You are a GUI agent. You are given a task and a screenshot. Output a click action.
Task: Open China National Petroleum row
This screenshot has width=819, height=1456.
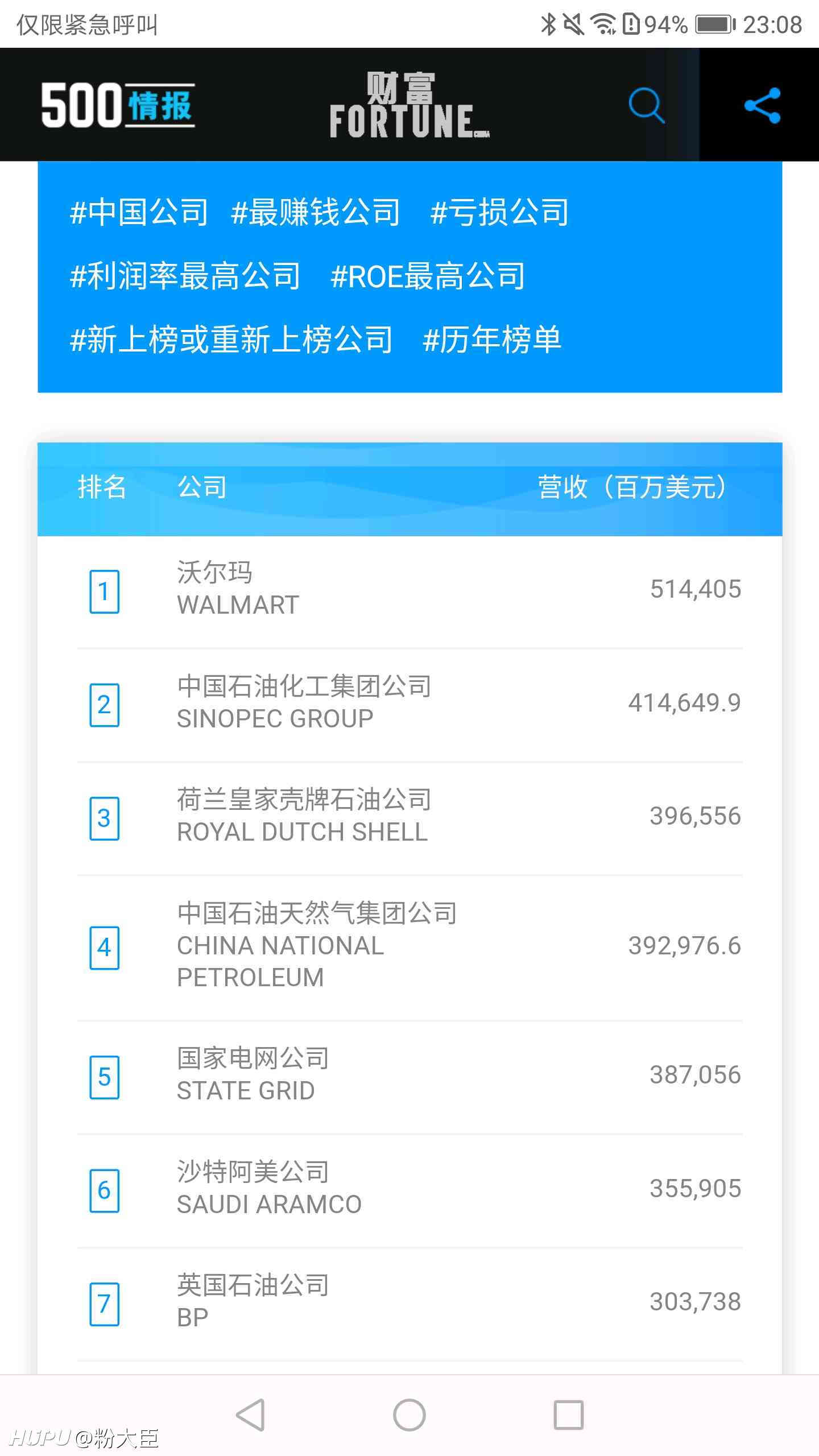[409, 948]
